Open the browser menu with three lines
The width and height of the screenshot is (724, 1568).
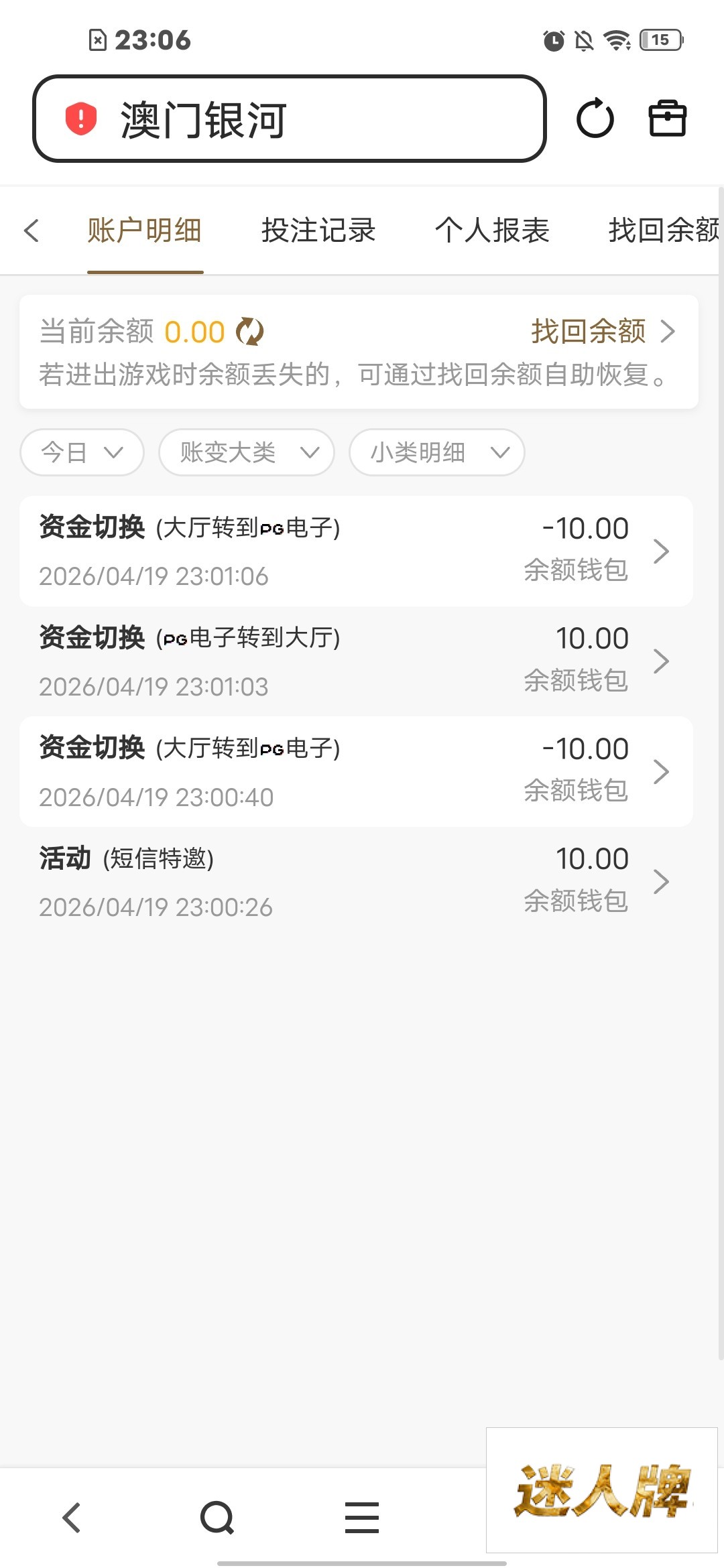point(362,1518)
